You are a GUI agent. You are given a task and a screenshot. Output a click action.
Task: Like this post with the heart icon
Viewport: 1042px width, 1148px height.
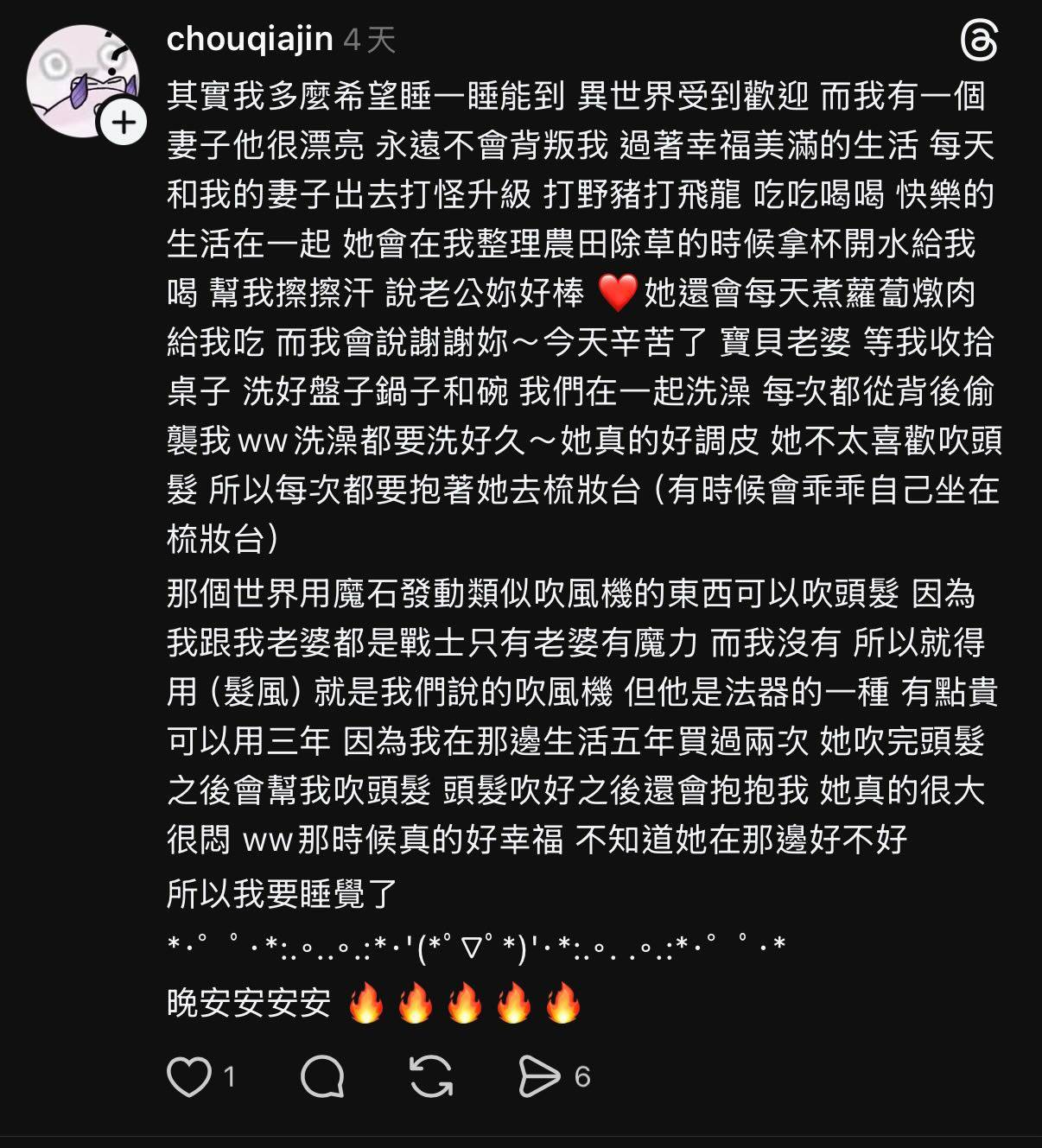point(188,1077)
